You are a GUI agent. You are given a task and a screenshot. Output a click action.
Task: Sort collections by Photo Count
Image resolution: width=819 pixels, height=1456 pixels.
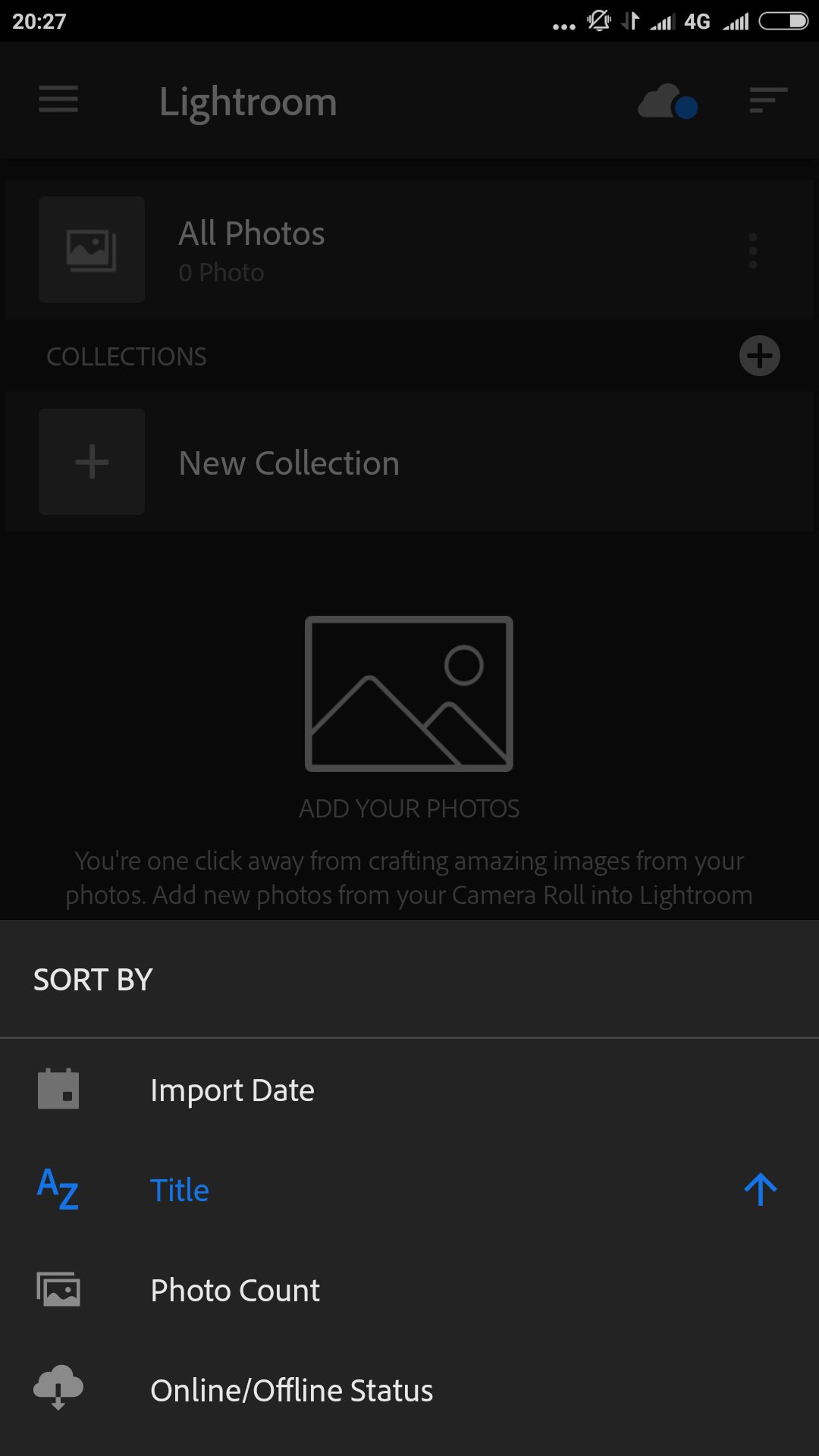point(409,1290)
